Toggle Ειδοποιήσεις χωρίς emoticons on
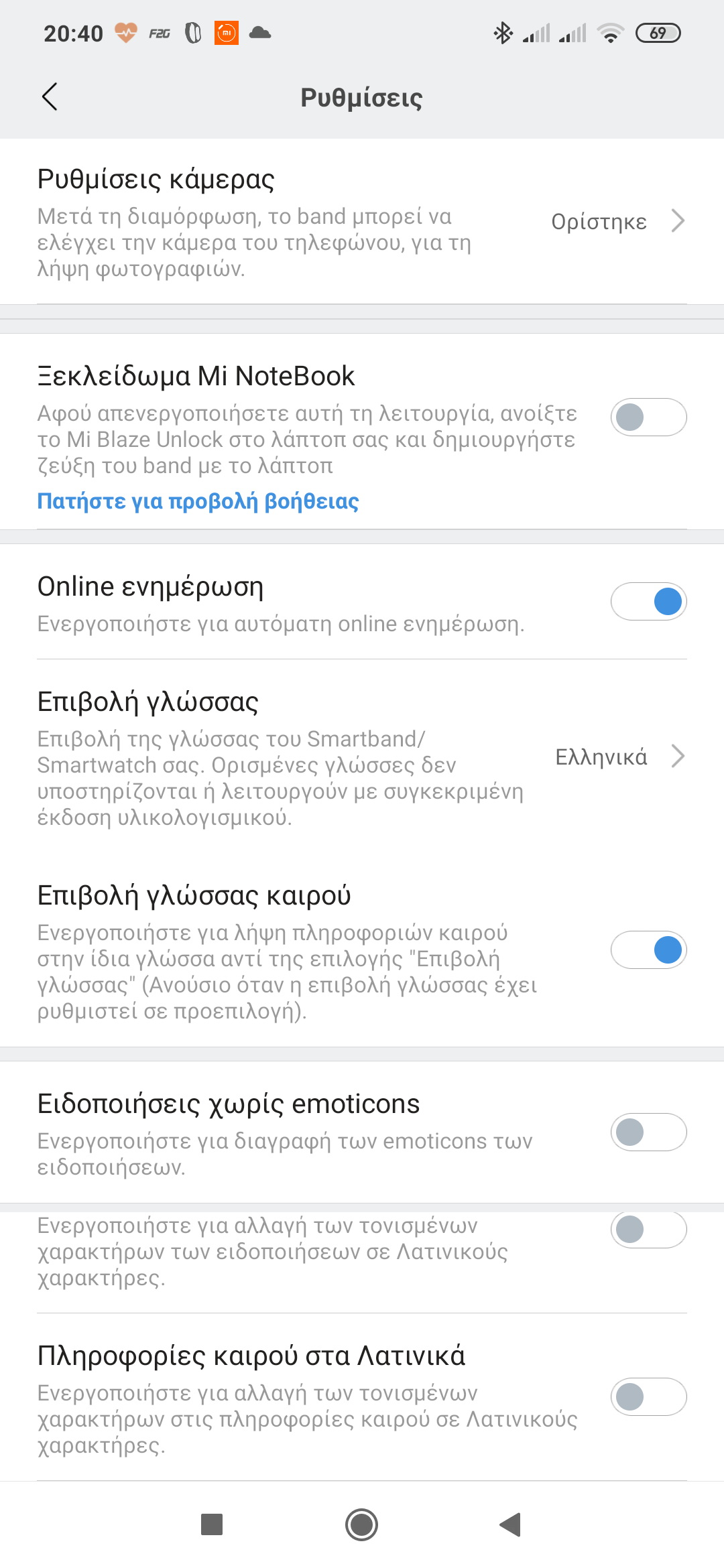The image size is (724, 1568). 648,1132
